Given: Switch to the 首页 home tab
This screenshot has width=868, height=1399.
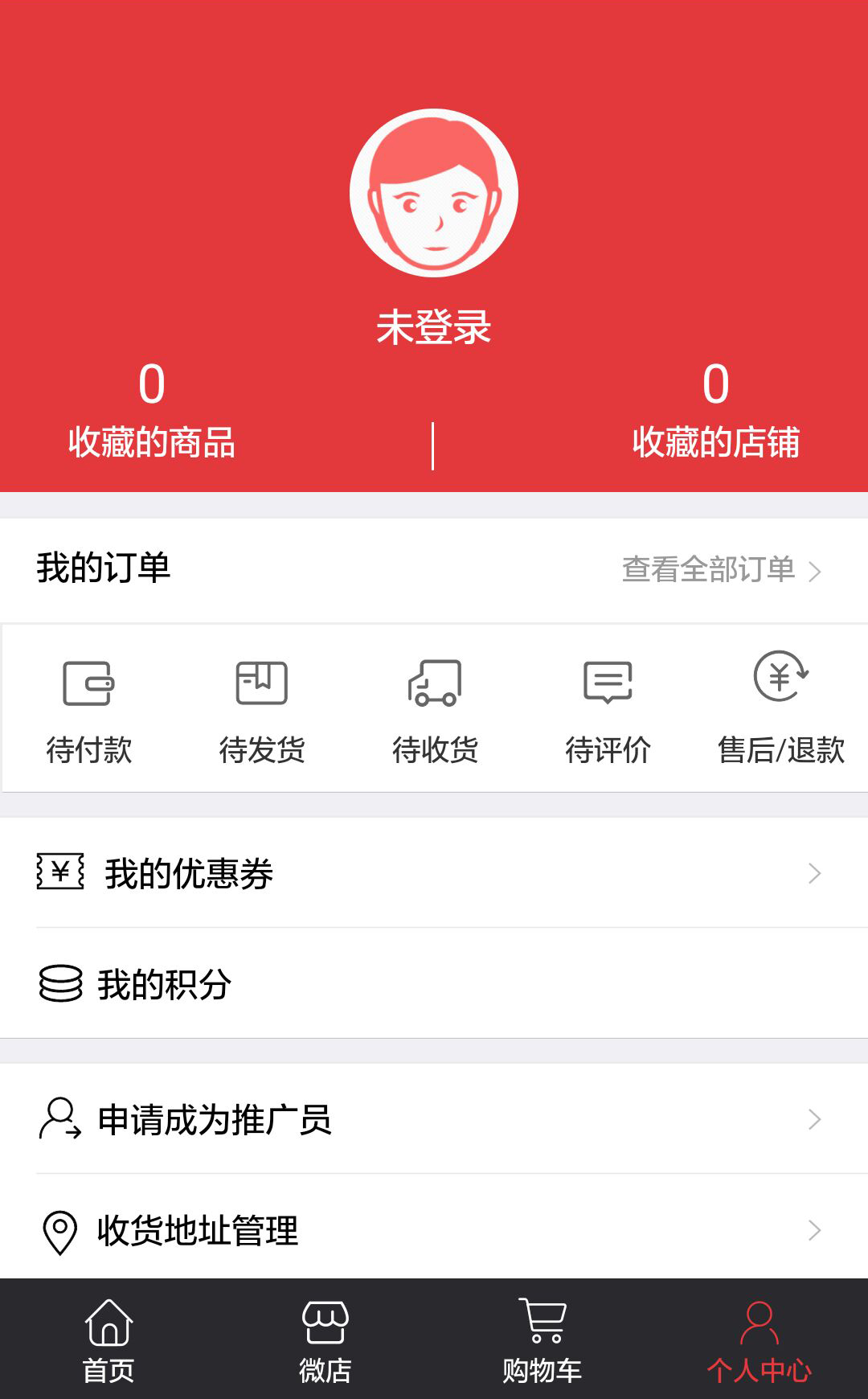Looking at the screenshot, I should (108, 1340).
